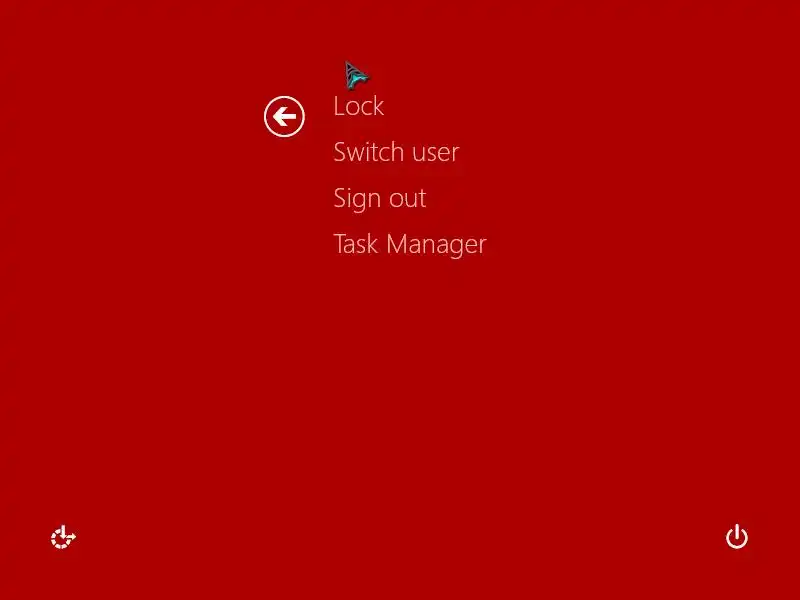800x600 pixels.
Task: Tap the back arrow button
Action: point(284,117)
